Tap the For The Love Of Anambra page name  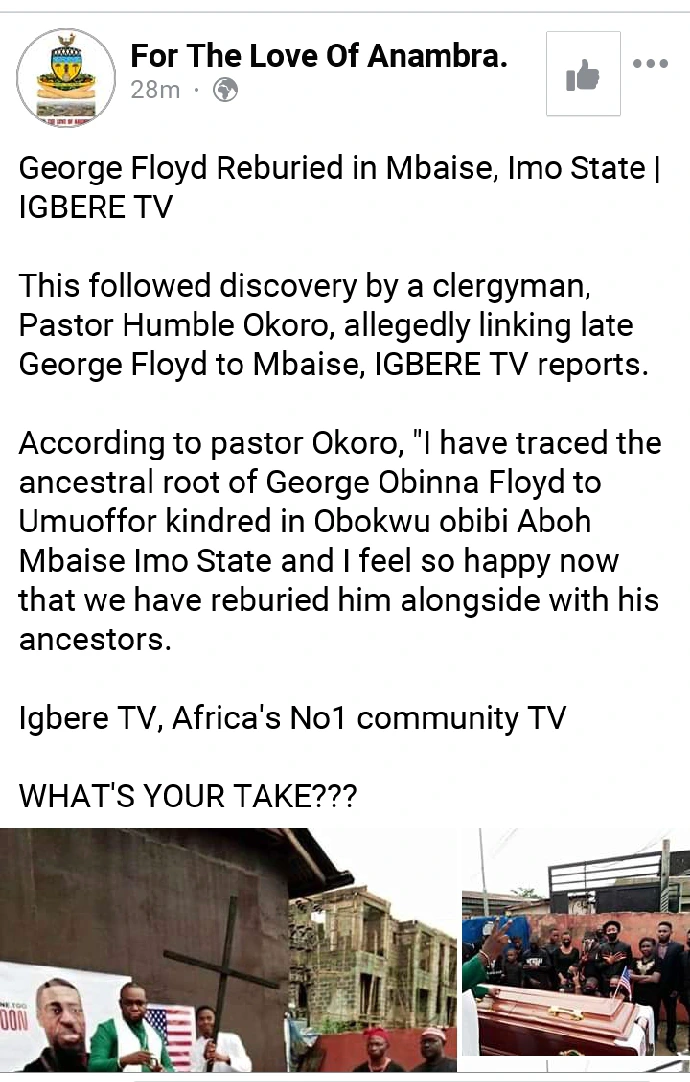[319, 57]
